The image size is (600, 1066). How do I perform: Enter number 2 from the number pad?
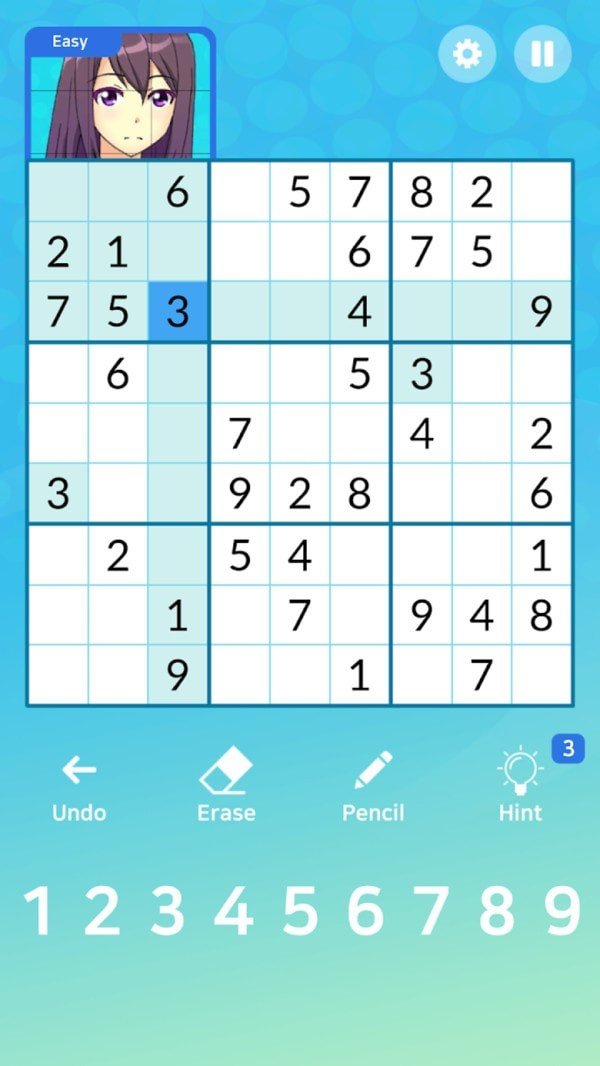pyautogui.click(x=102, y=911)
